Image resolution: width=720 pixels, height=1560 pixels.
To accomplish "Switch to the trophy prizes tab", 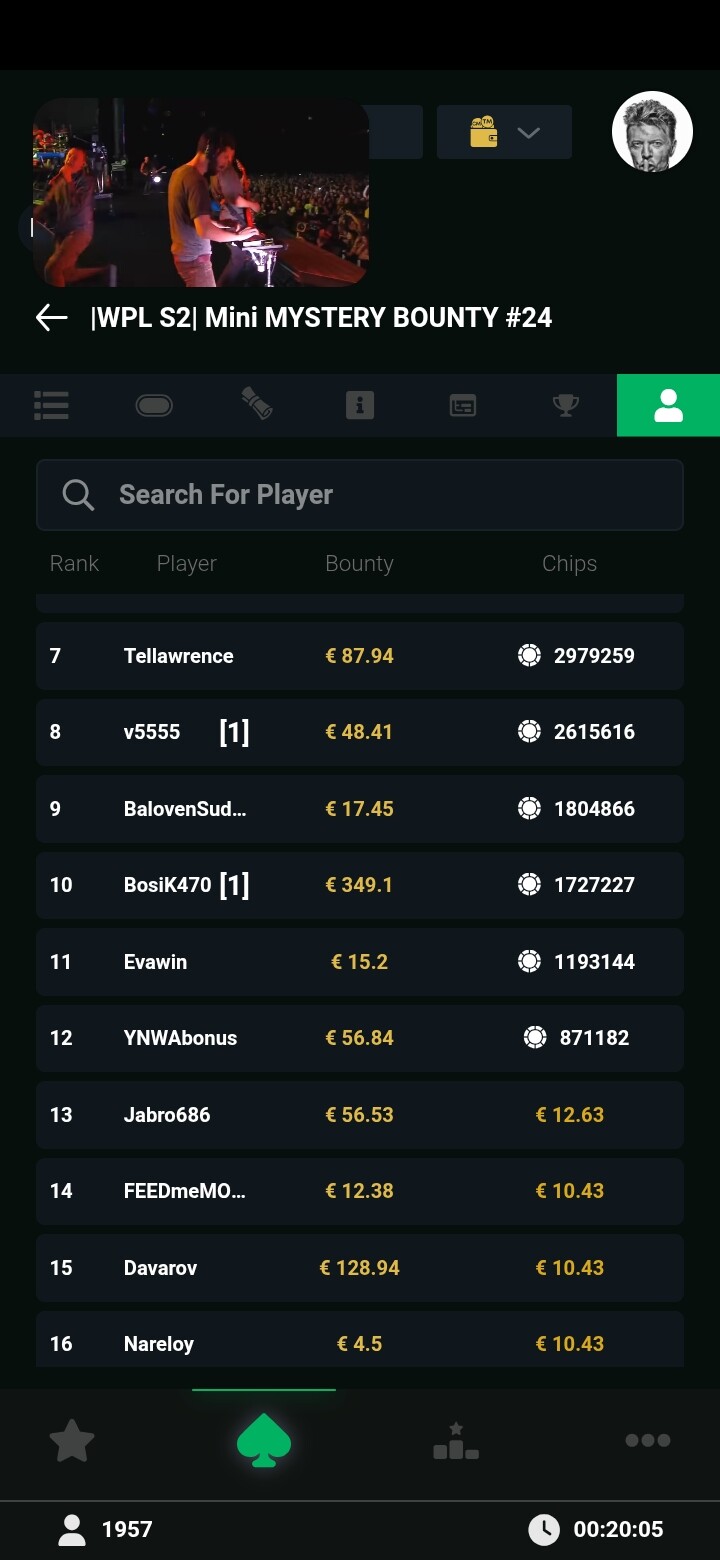I will coord(566,405).
